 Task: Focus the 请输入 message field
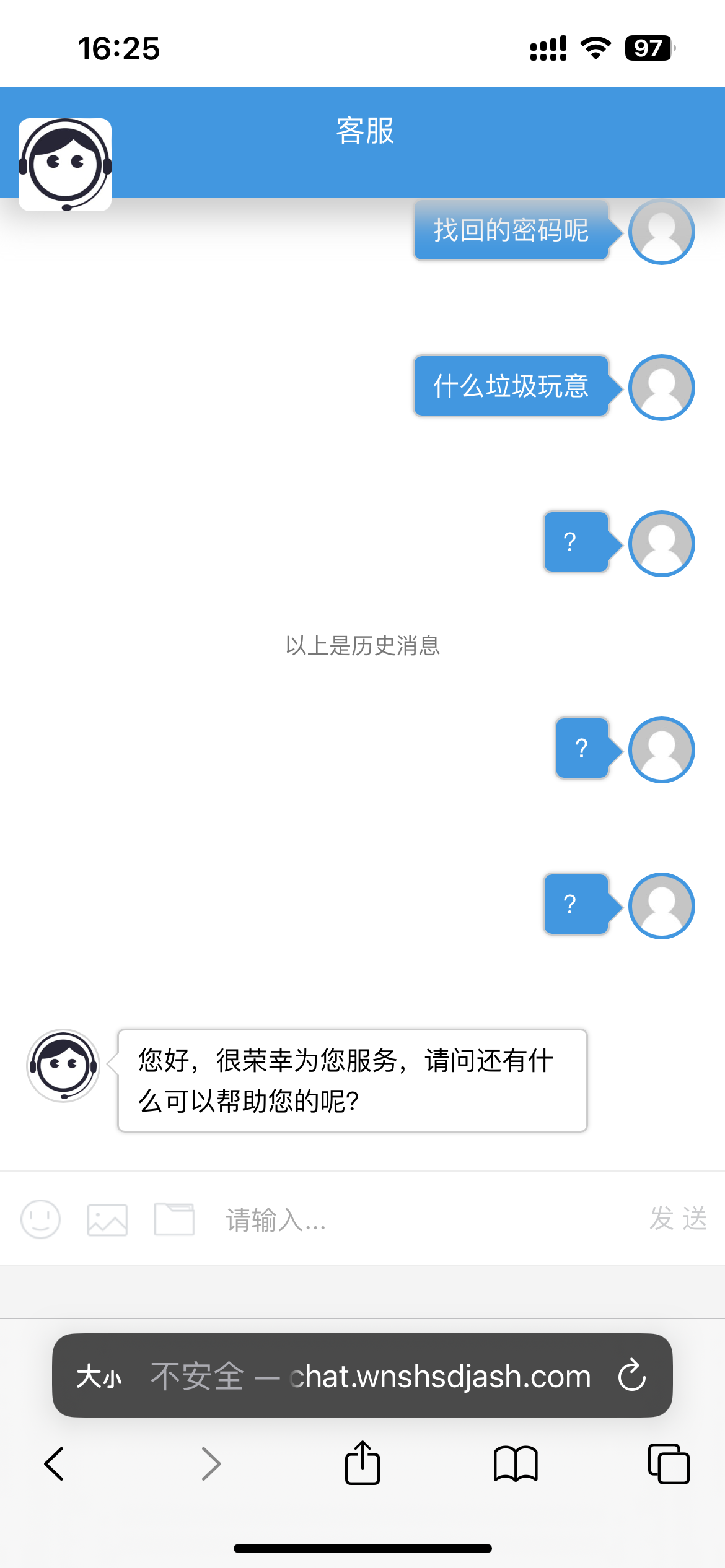click(421, 1219)
